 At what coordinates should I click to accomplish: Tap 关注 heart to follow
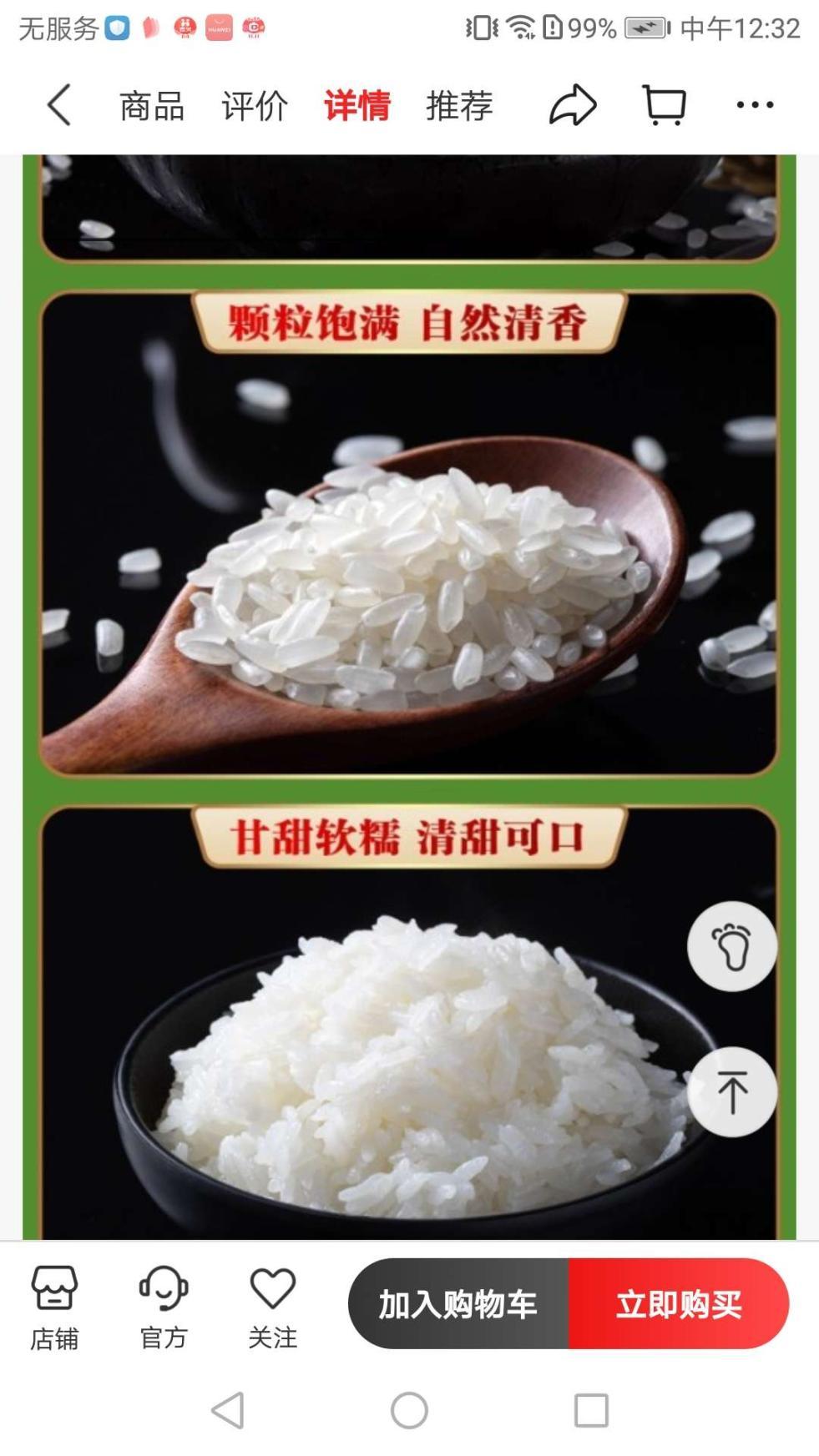tap(273, 1307)
